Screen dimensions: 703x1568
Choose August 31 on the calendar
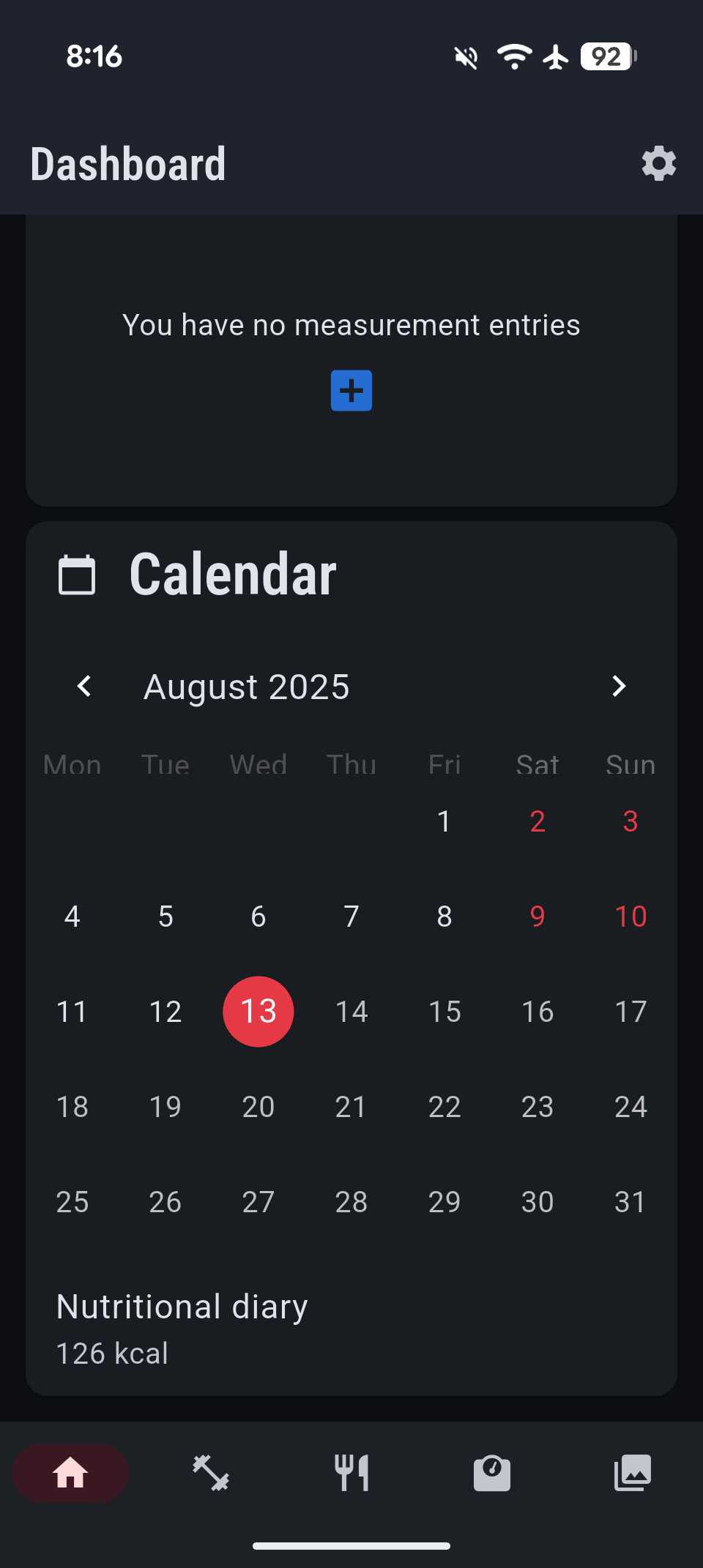tap(630, 1201)
